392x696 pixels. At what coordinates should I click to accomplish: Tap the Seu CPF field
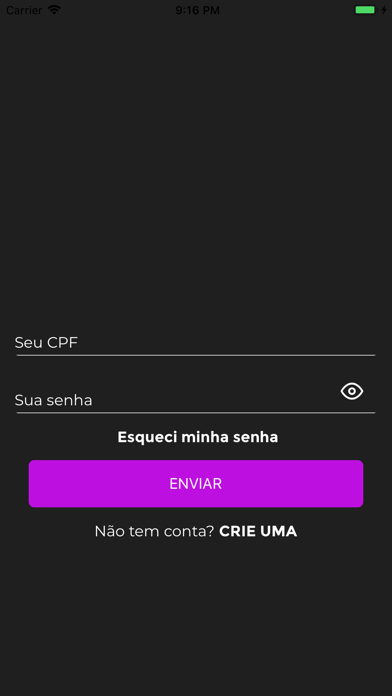coord(195,343)
